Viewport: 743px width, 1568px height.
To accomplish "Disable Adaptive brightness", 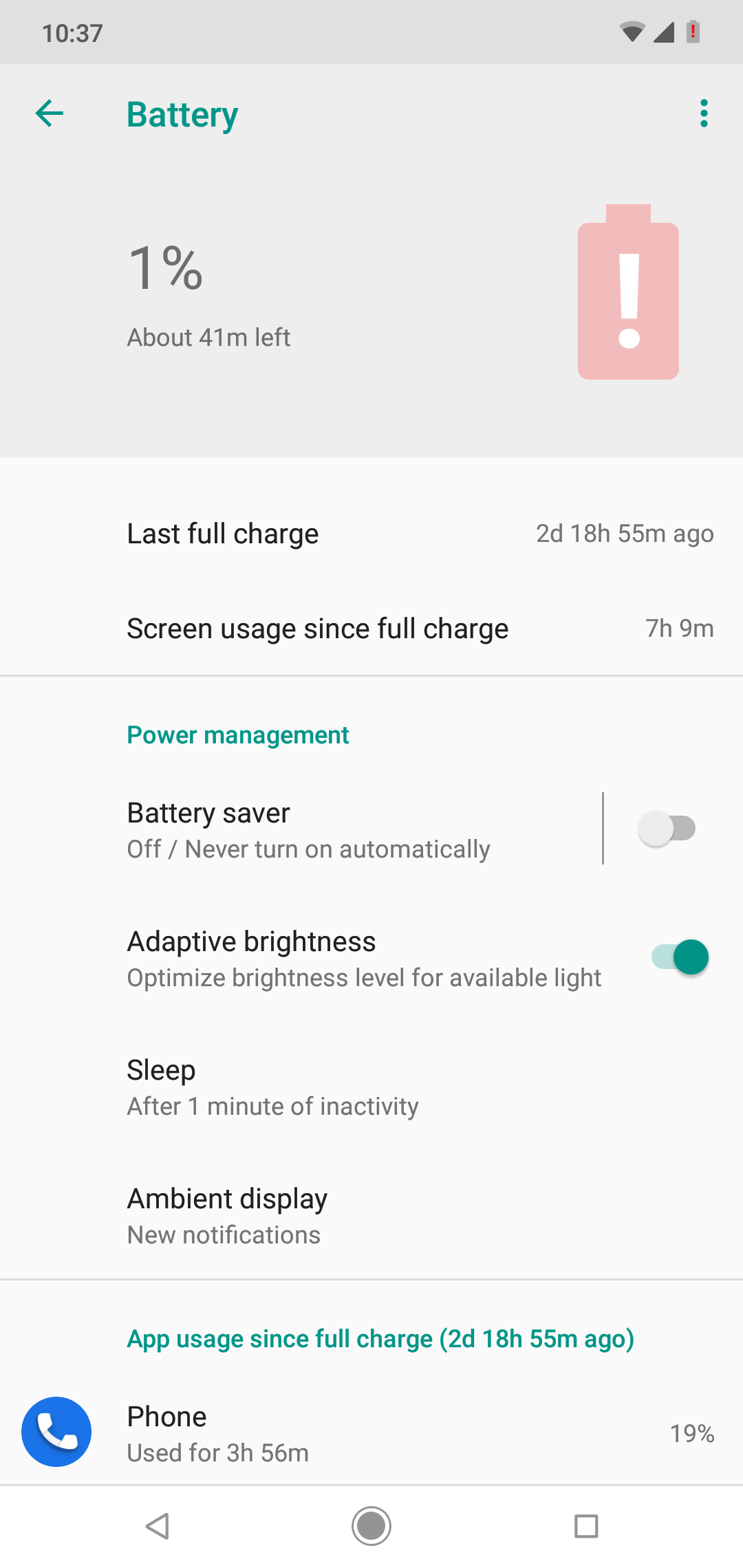I will (680, 957).
